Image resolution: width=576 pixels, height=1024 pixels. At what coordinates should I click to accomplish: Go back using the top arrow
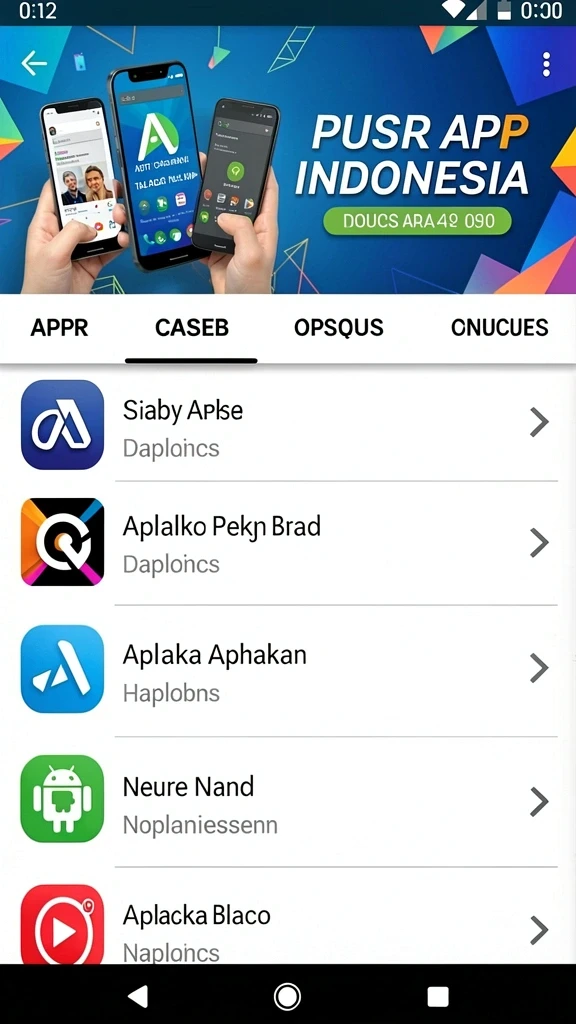pos(34,63)
